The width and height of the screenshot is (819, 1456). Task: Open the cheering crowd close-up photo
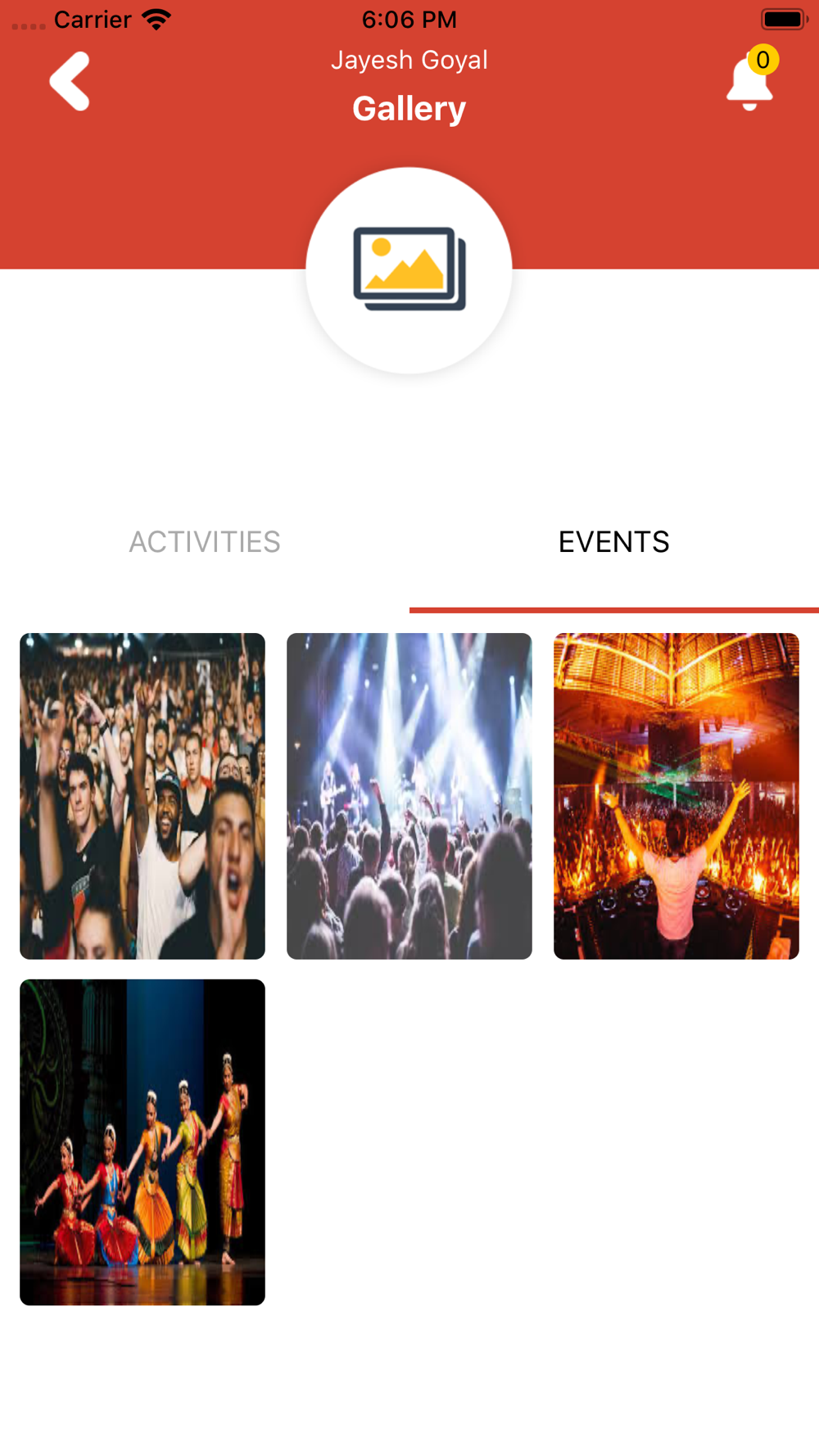click(143, 796)
